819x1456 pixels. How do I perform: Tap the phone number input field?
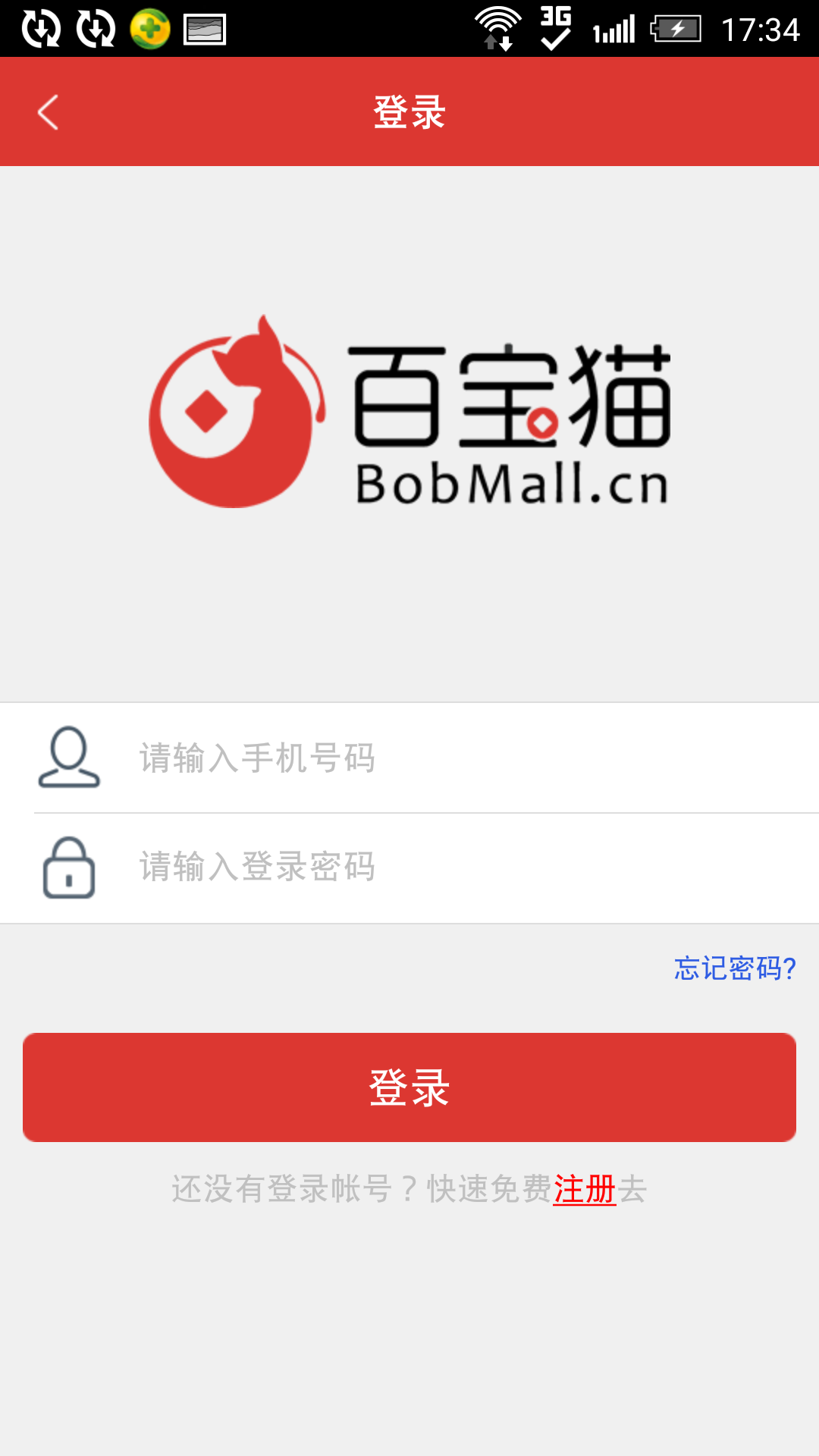pos(455,758)
